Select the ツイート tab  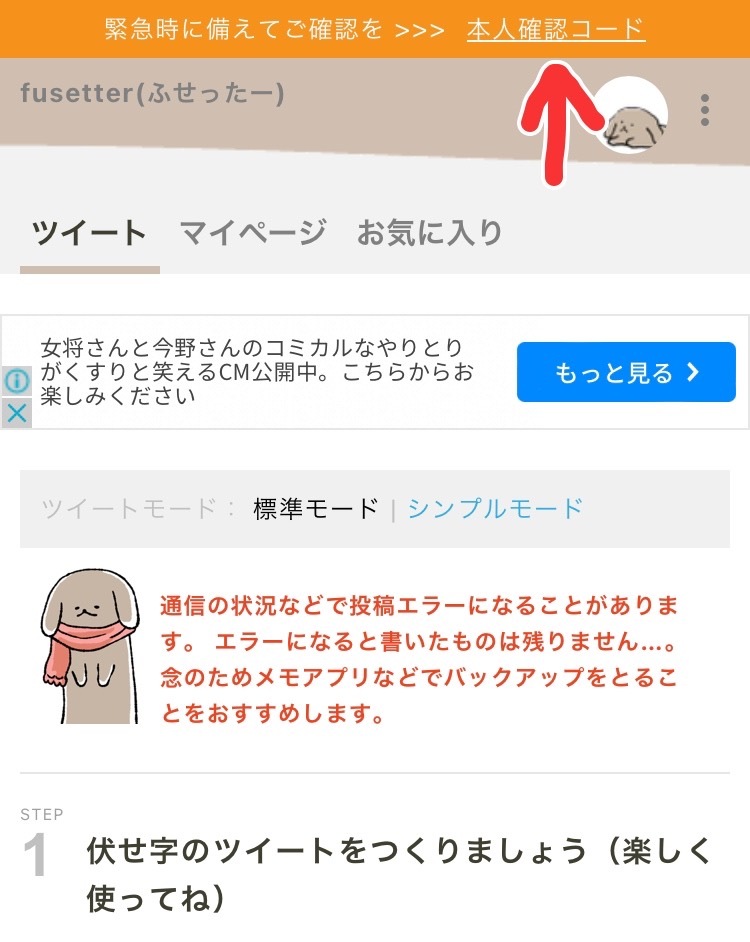pos(89,234)
